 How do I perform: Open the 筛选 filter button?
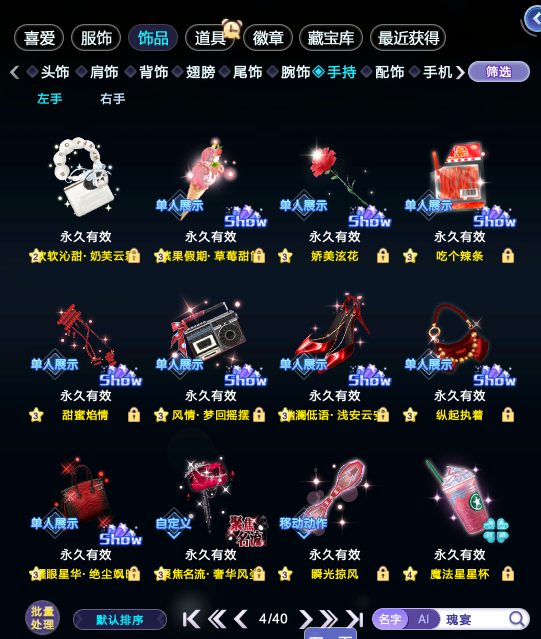click(x=499, y=72)
